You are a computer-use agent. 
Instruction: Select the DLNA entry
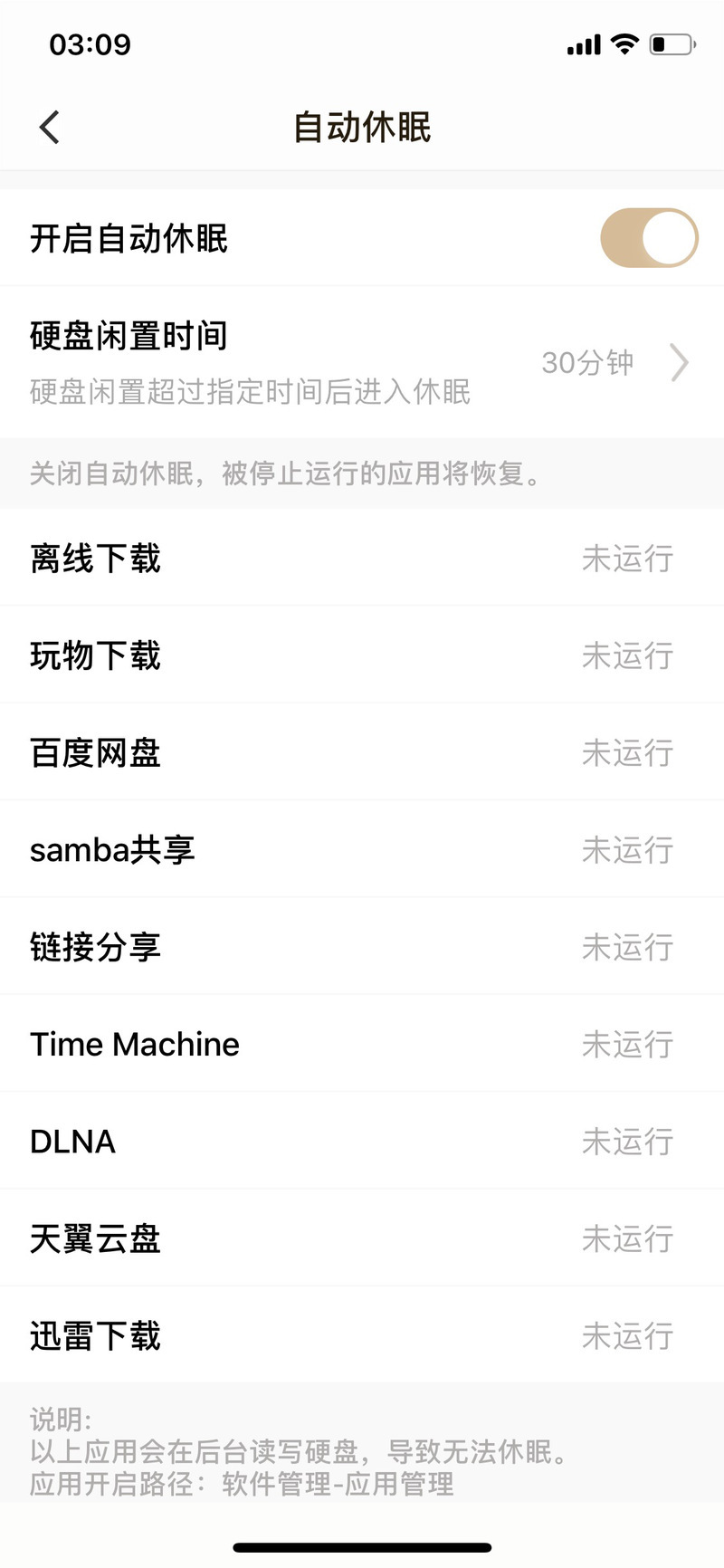pyautogui.click(x=362, y=1142)
